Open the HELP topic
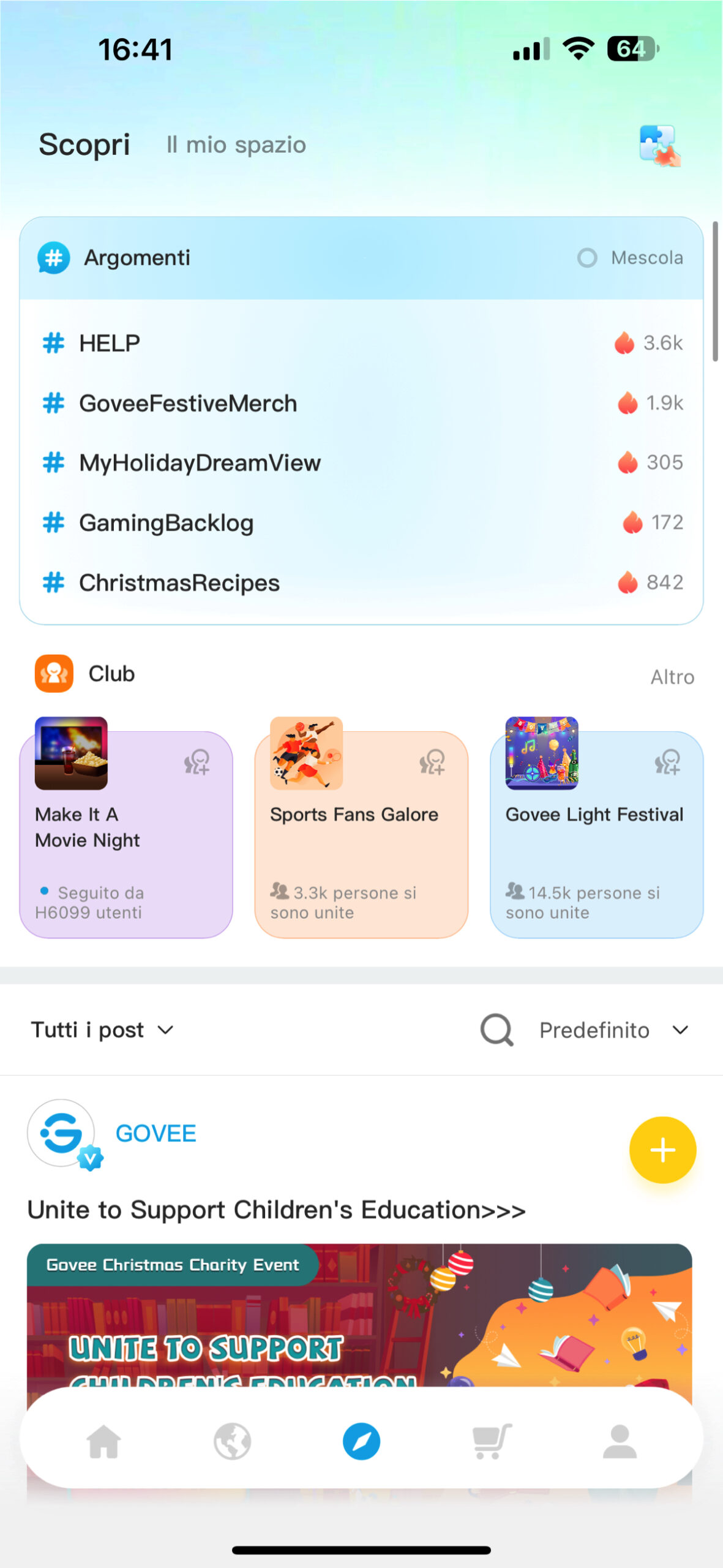Image resolution: width=723 pixels, height=1568 pixels. click(110, 343)
